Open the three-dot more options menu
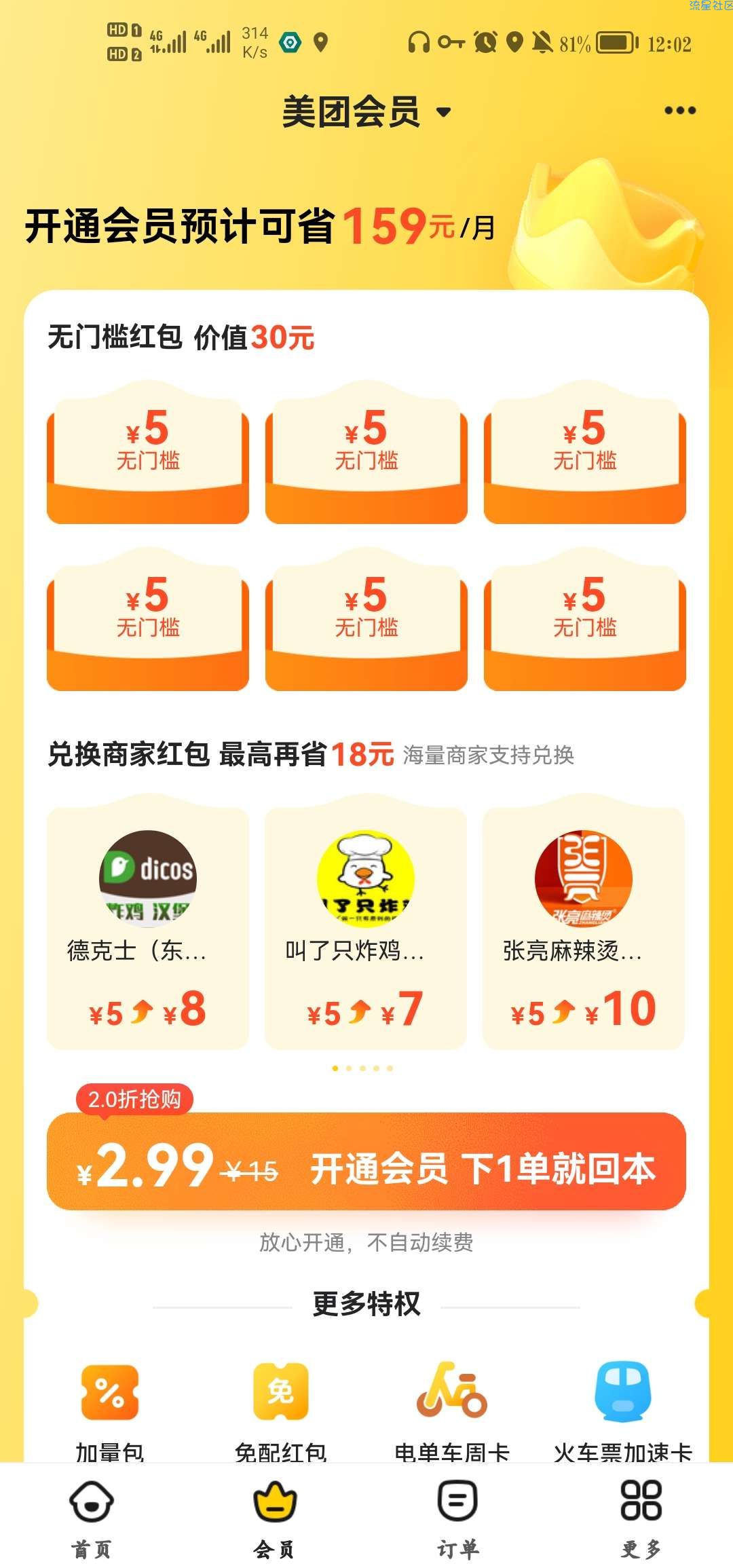733x1568 pixels. [x=679, y=111]
